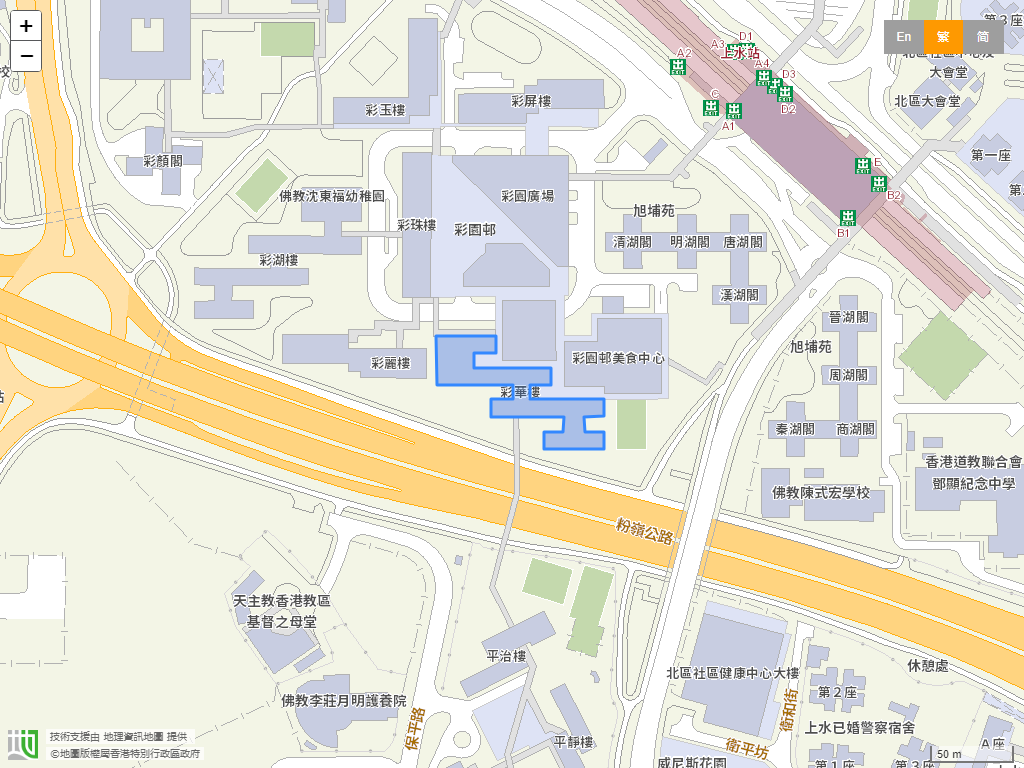Switch map language to English
This screenshot has height=768, width=1024.
903,37
